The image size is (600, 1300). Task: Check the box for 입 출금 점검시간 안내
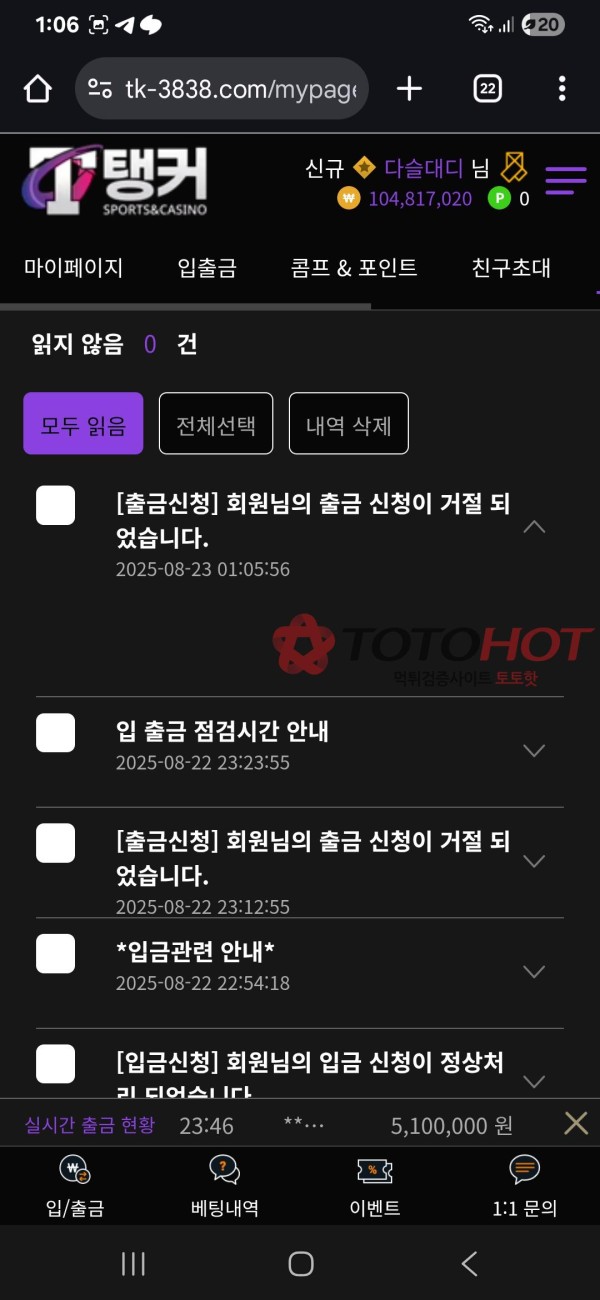56,733
